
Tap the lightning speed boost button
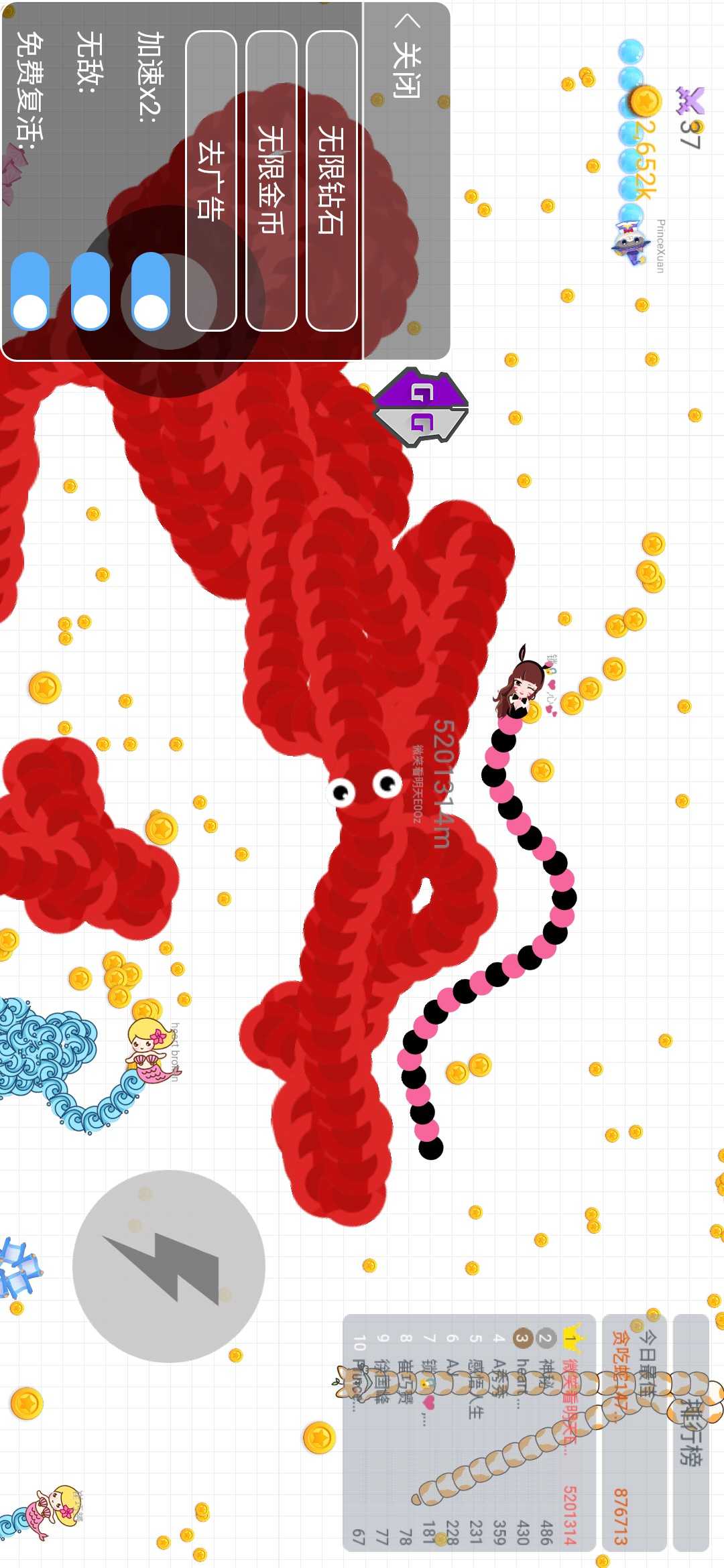(169, 1266)
